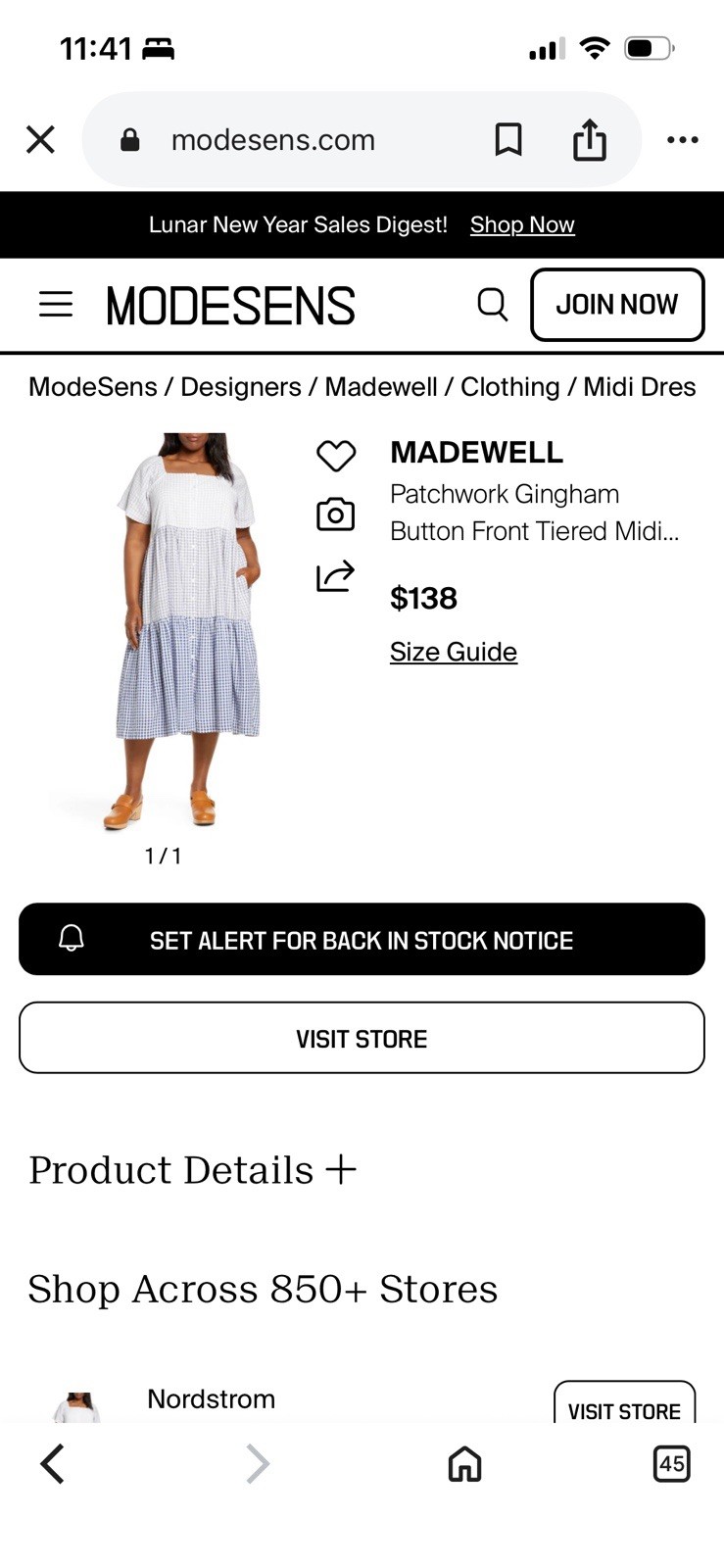Navigate back with the left arrow
The width and height of the screenshot is (724, 1568).
(52, 1464)
